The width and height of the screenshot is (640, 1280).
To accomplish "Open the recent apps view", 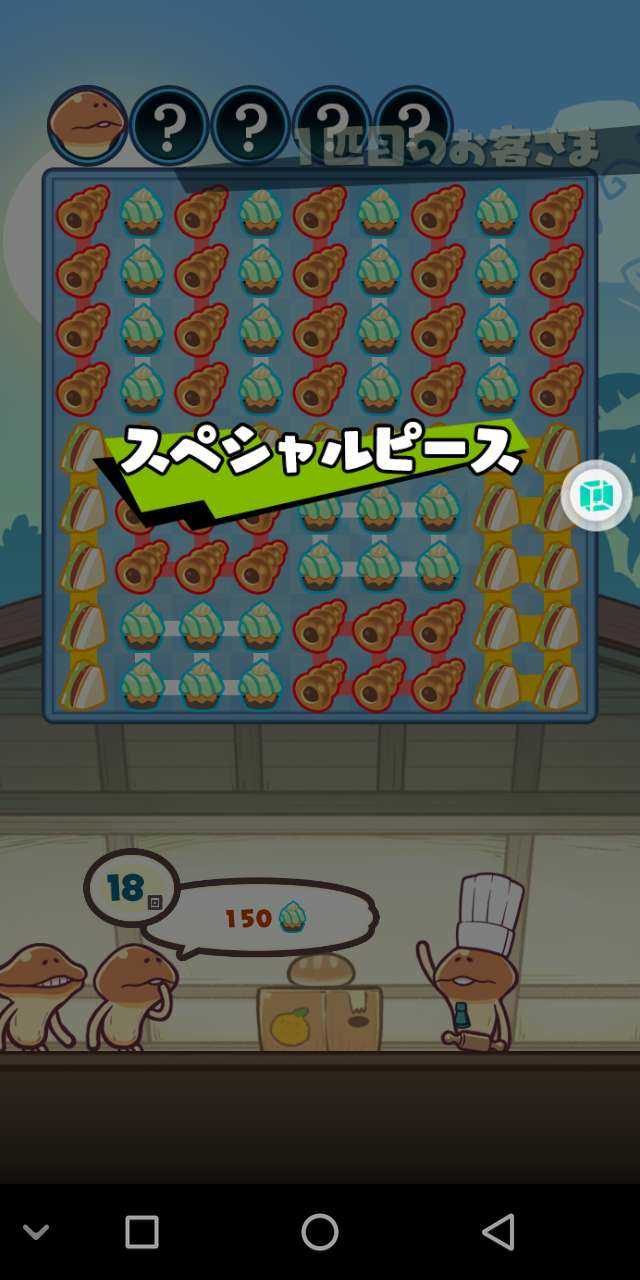I will coord(142,1232).
